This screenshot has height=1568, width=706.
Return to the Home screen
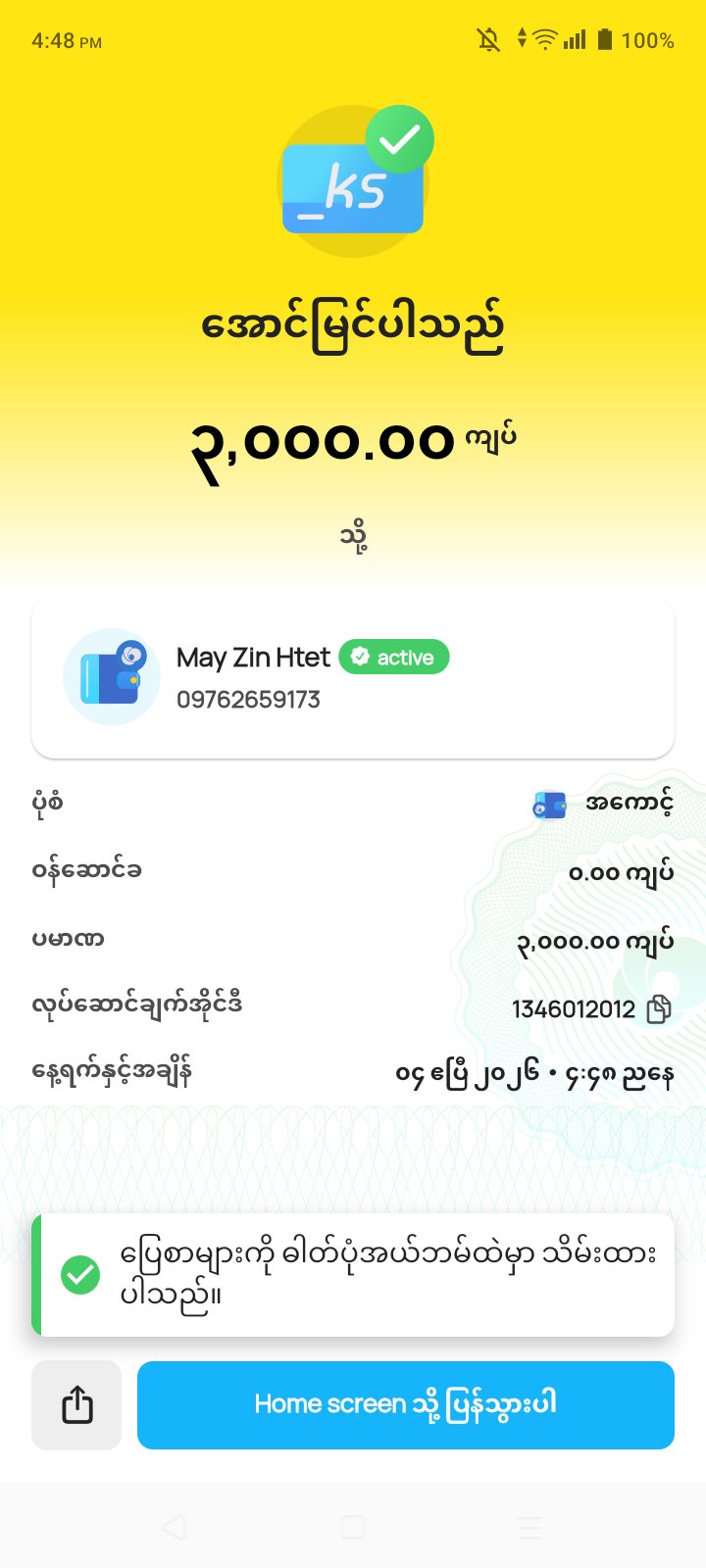point(405,1404)
